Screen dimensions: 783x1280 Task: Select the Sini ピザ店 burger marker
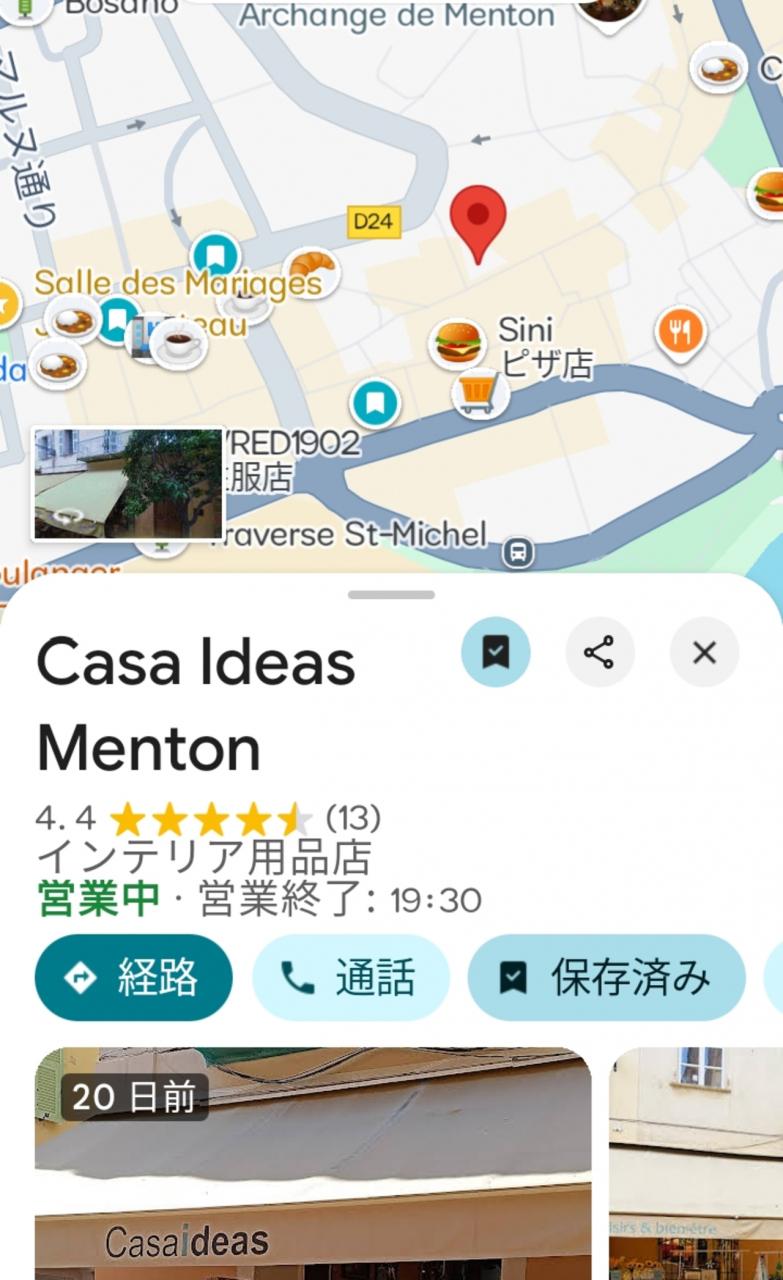click(458, 344)
